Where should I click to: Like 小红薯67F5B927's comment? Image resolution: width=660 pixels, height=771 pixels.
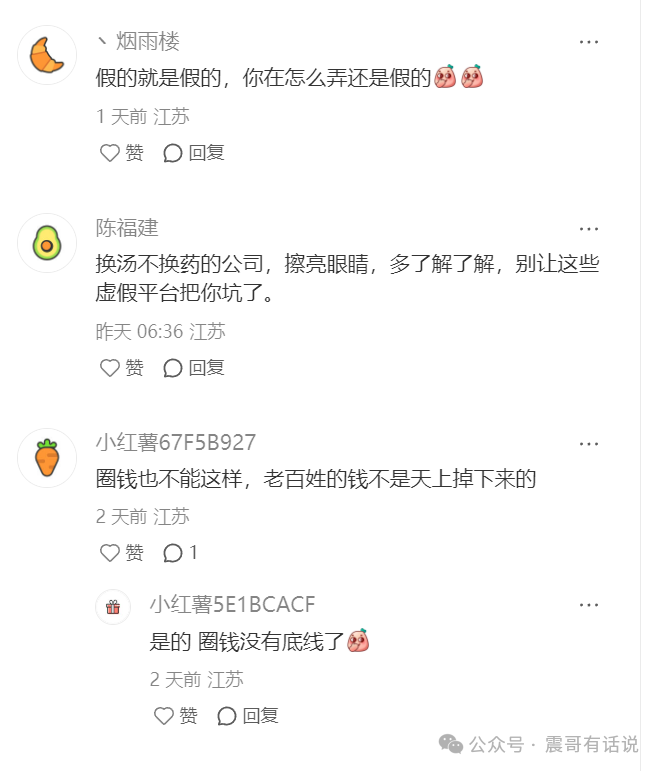[x=122, y=553]
